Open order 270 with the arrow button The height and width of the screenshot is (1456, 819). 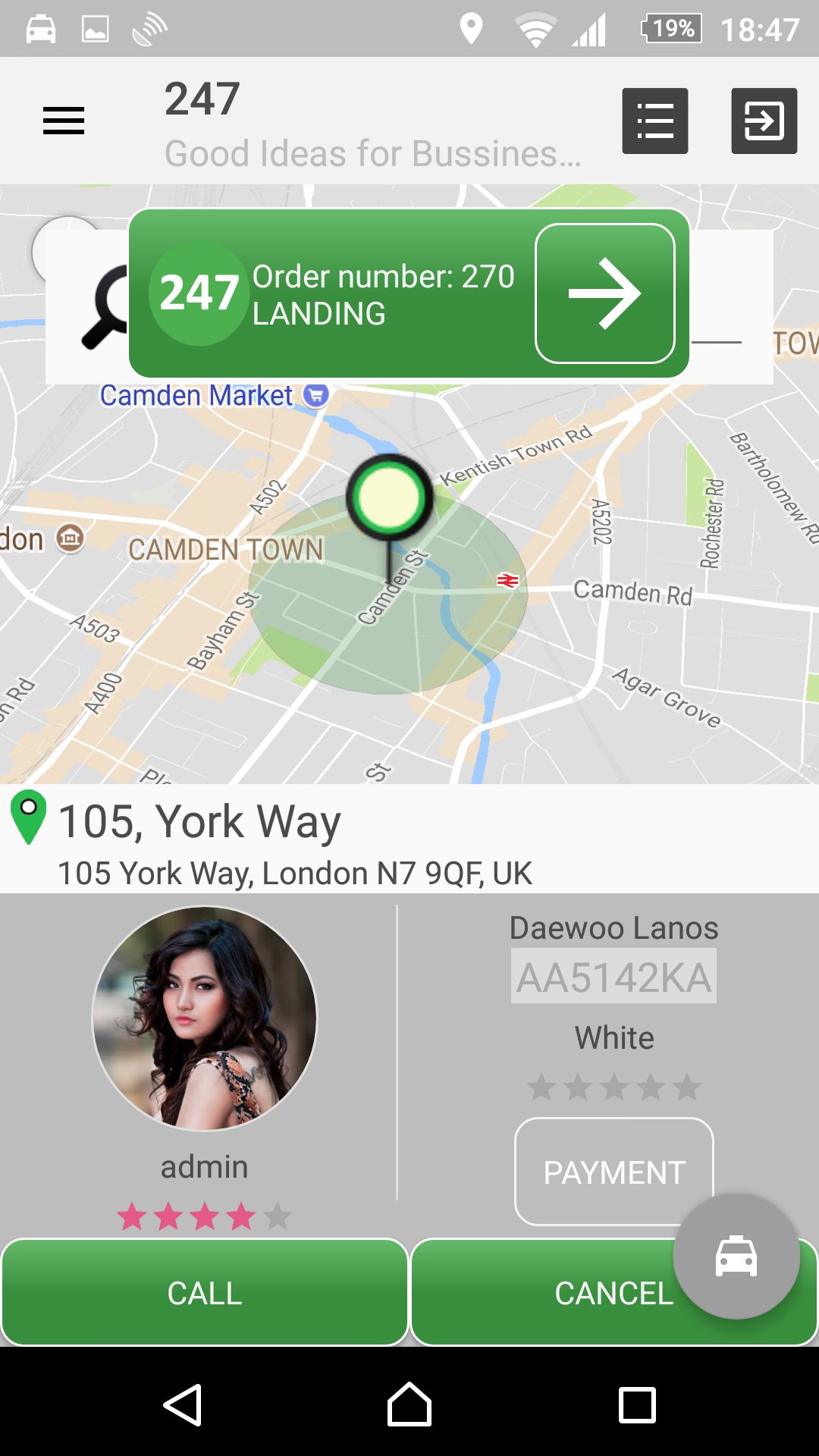(x=605, y=293)
